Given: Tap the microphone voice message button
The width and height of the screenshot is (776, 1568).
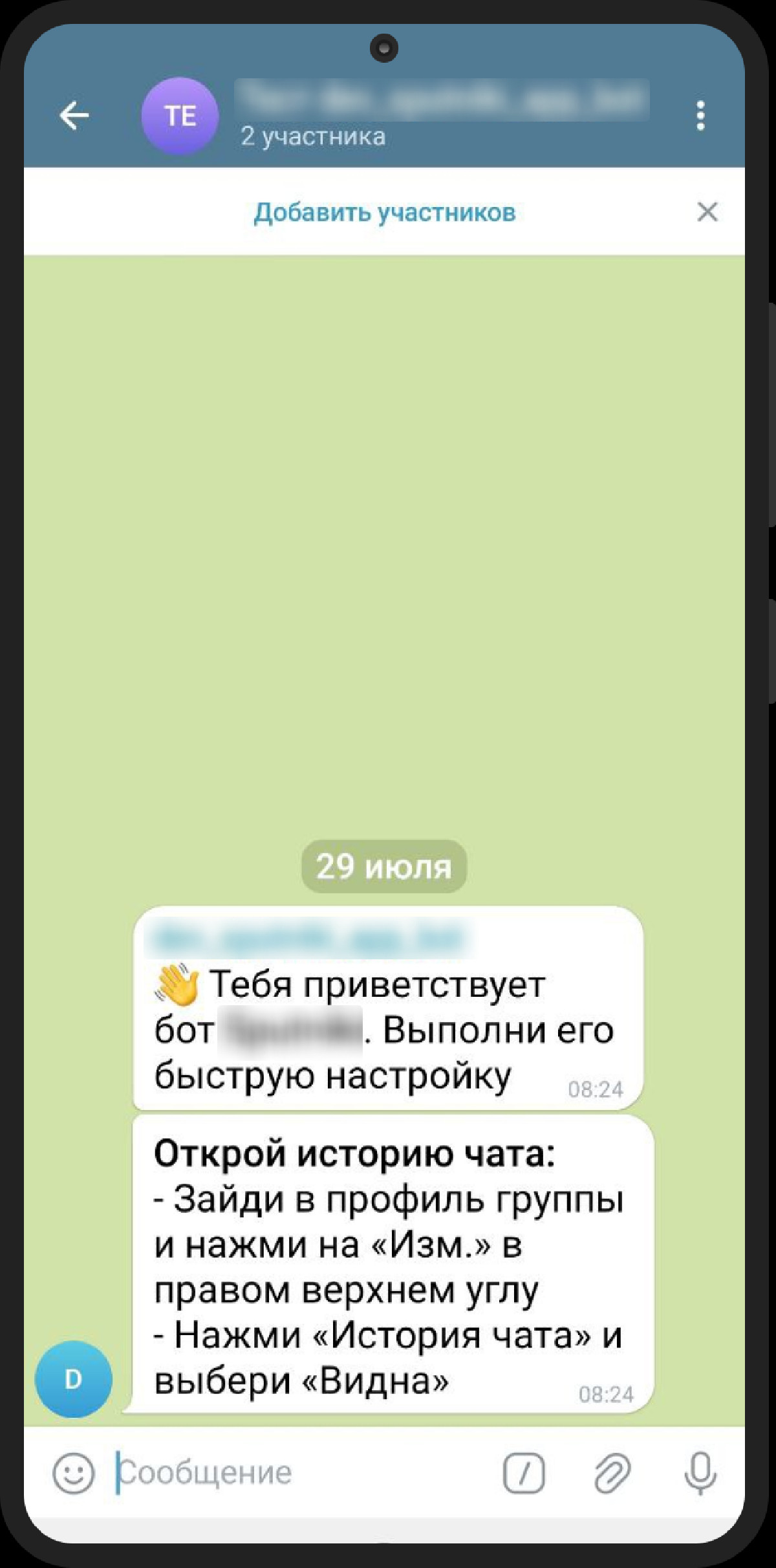Looking at the screenshot, I should [x=700, y=1474].
